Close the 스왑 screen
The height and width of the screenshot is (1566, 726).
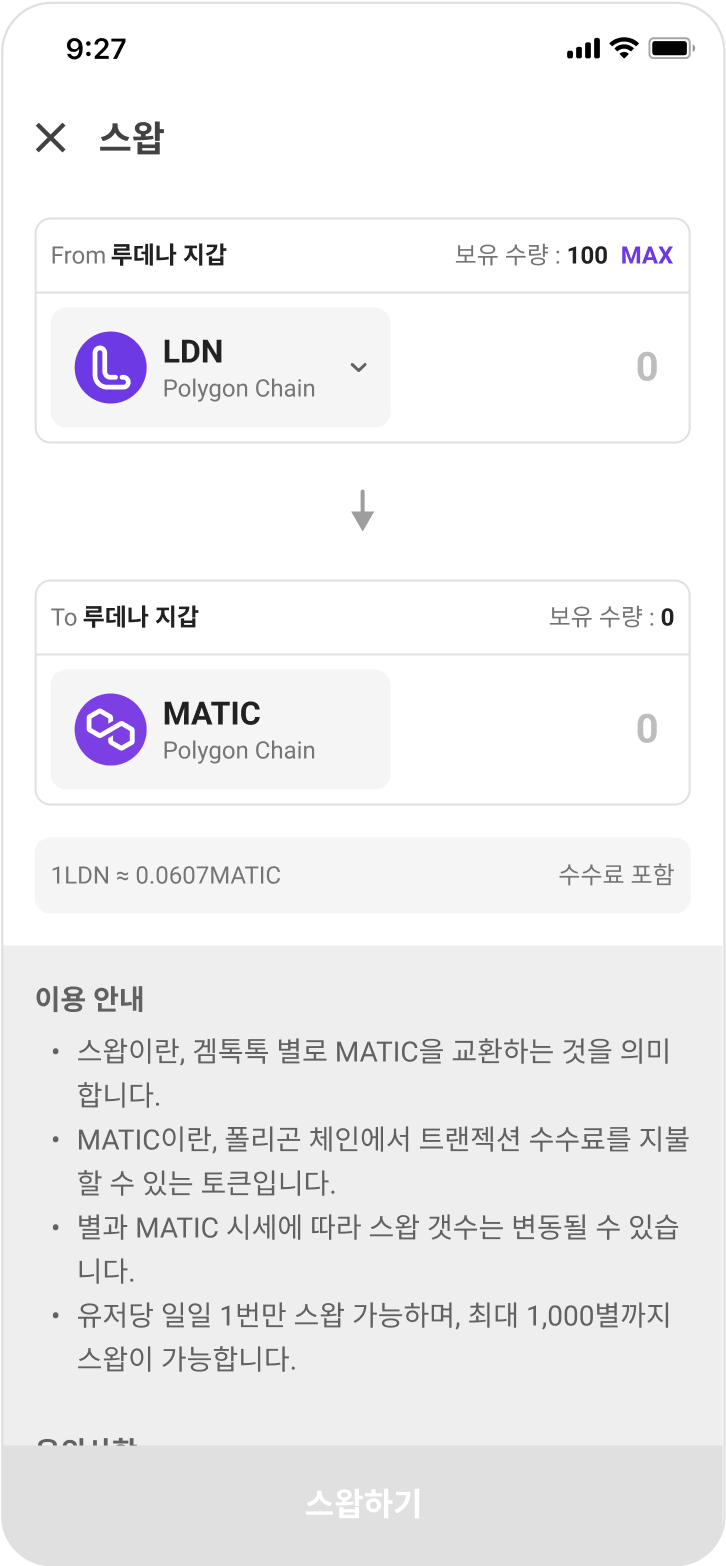(51, 138)
